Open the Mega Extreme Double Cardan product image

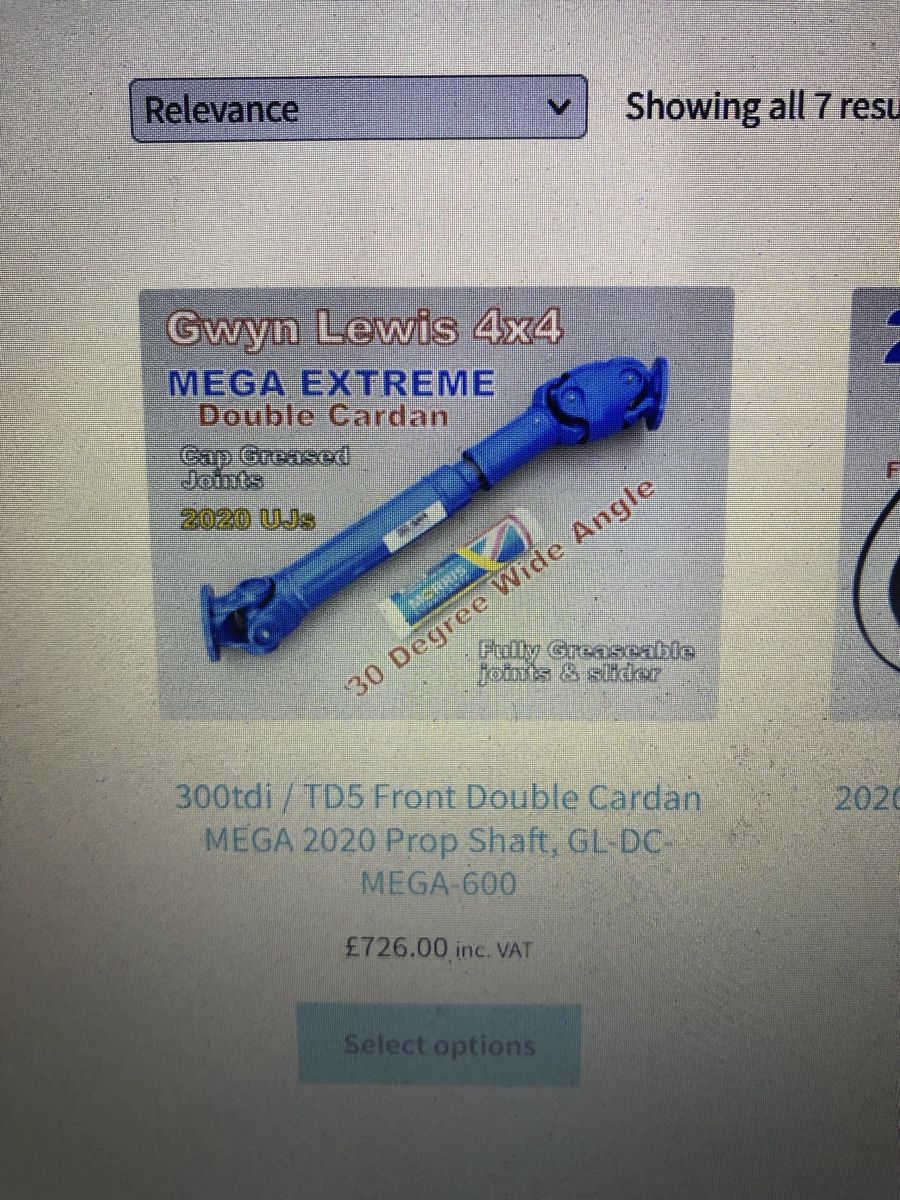click(435, 503)
